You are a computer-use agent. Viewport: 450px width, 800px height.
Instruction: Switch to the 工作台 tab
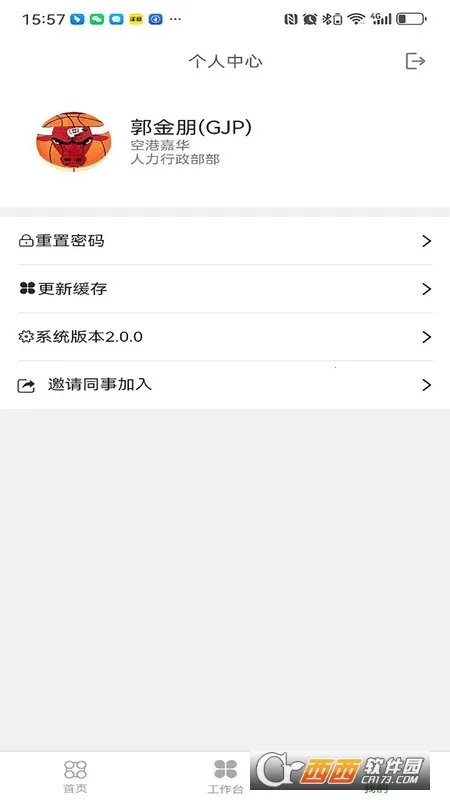(x=225, y=776)
